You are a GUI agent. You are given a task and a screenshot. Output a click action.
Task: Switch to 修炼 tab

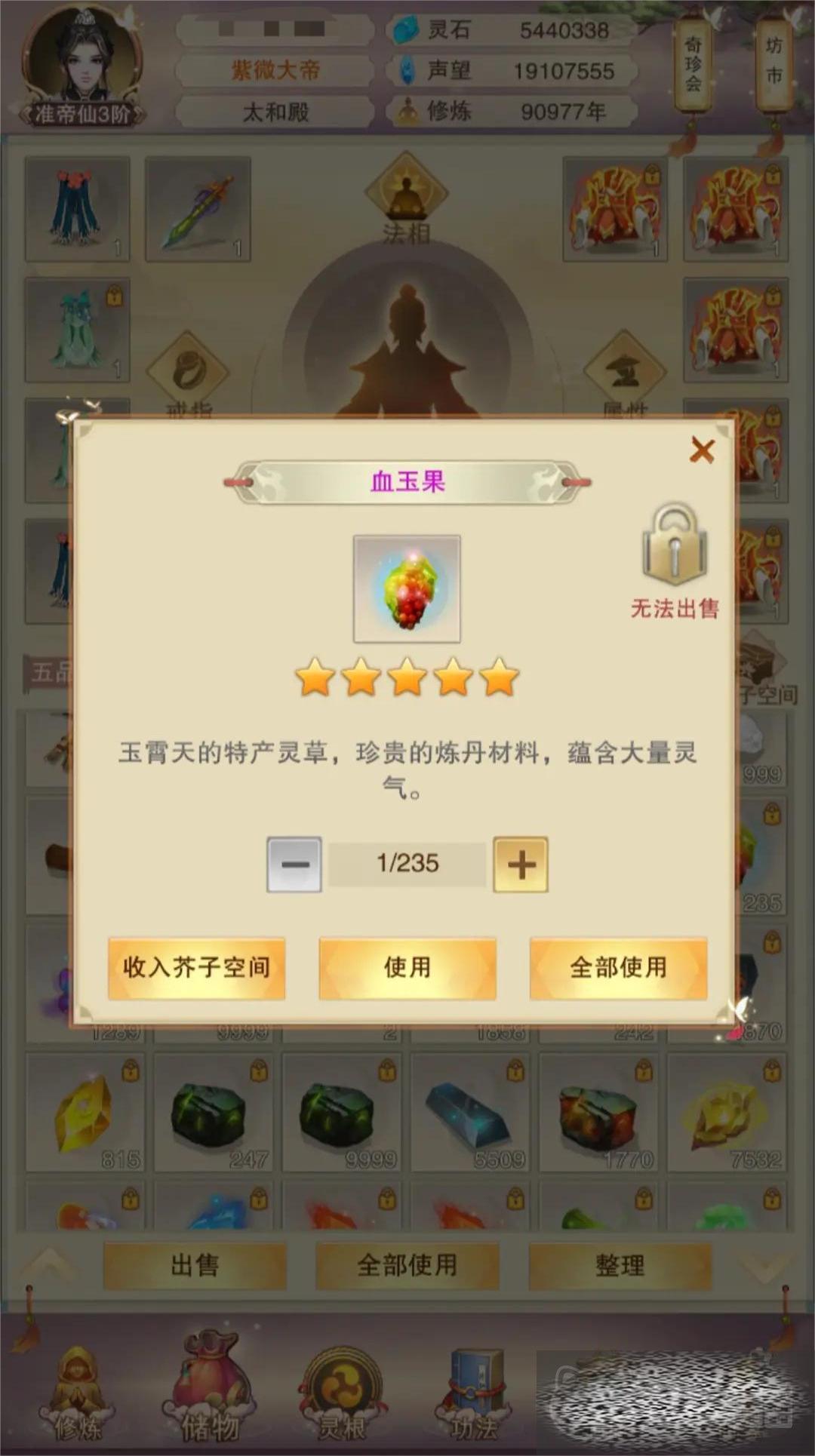(x=77, y=1396)
